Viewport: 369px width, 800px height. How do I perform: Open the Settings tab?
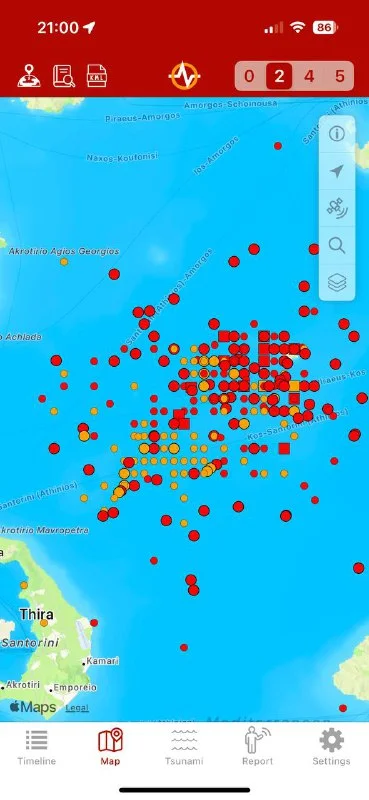tap(331, 747)
